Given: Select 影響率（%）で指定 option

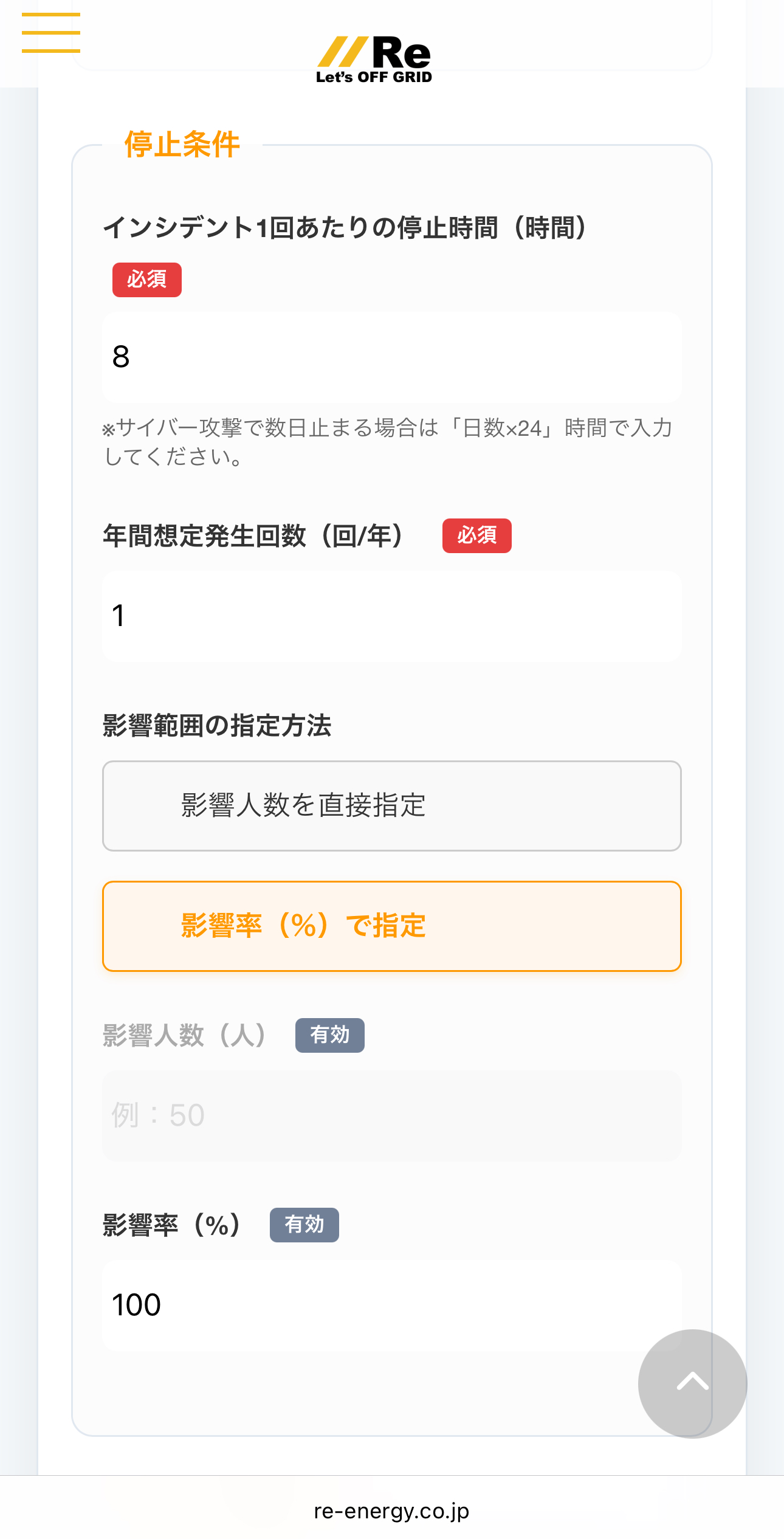Looking at the screenshot, I should [x=392, y=925].
